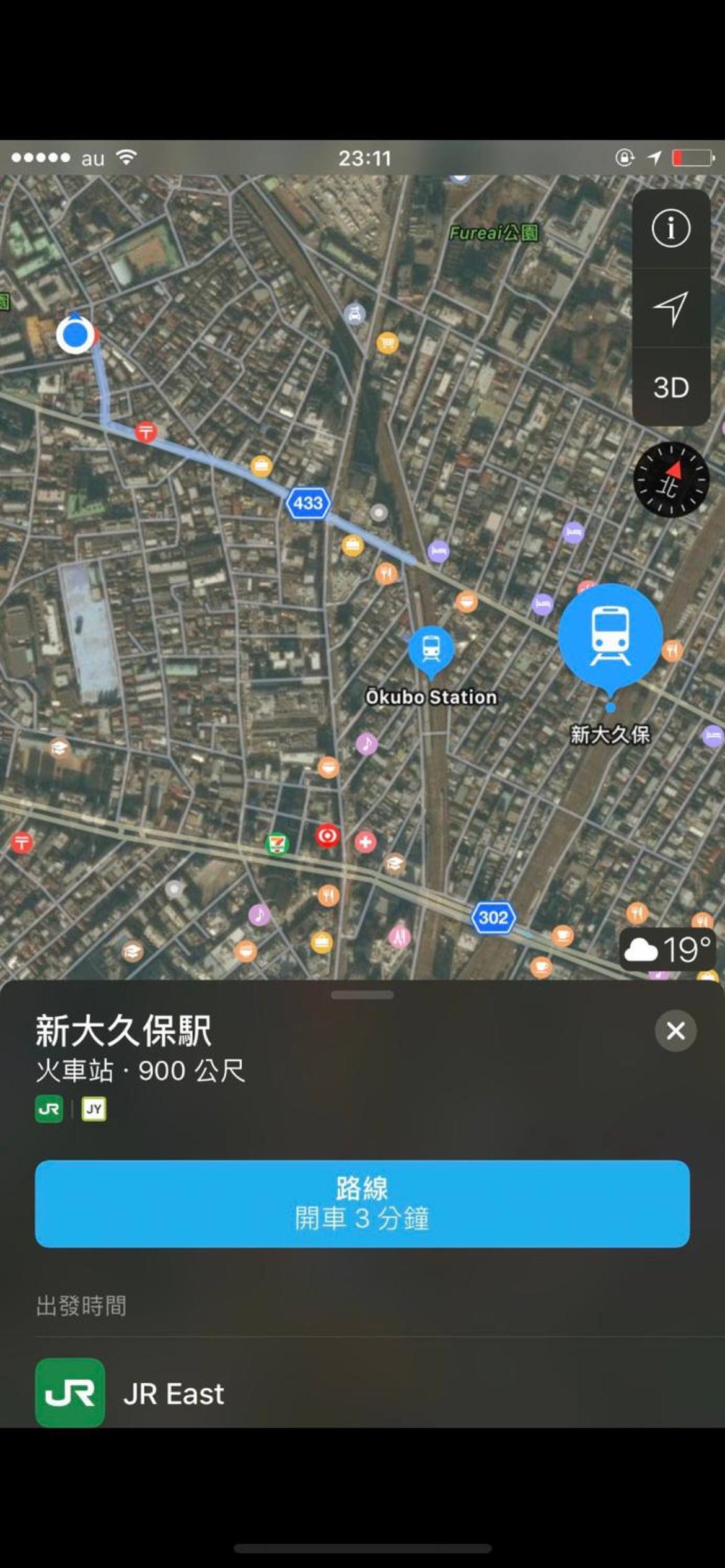The height and width of the screenshot is (1568, 725).
Task: Close the 新大久保駅 place card
Action: tap(675, 1030)
